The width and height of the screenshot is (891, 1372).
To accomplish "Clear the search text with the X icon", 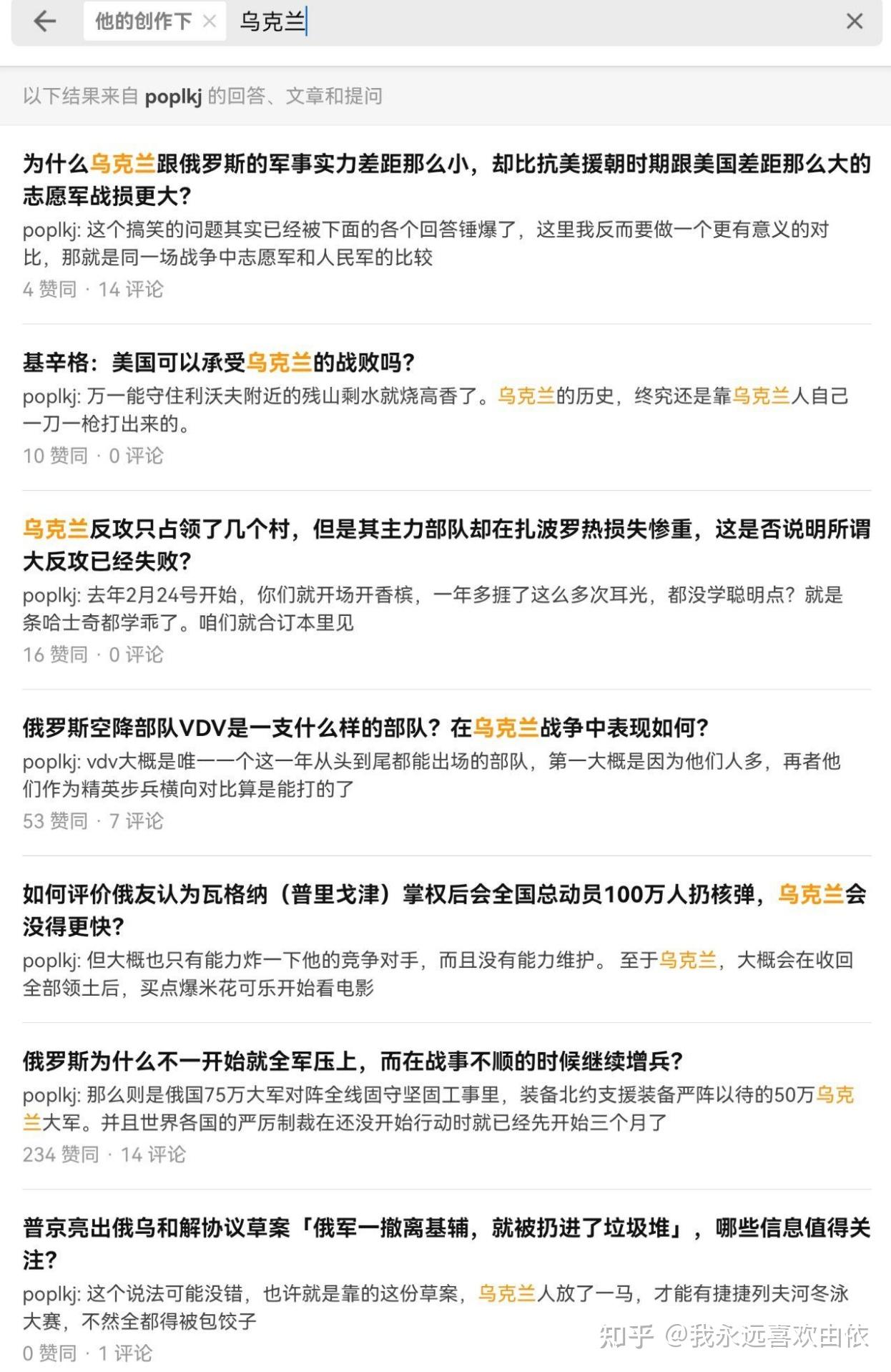I will coord(854,21).
